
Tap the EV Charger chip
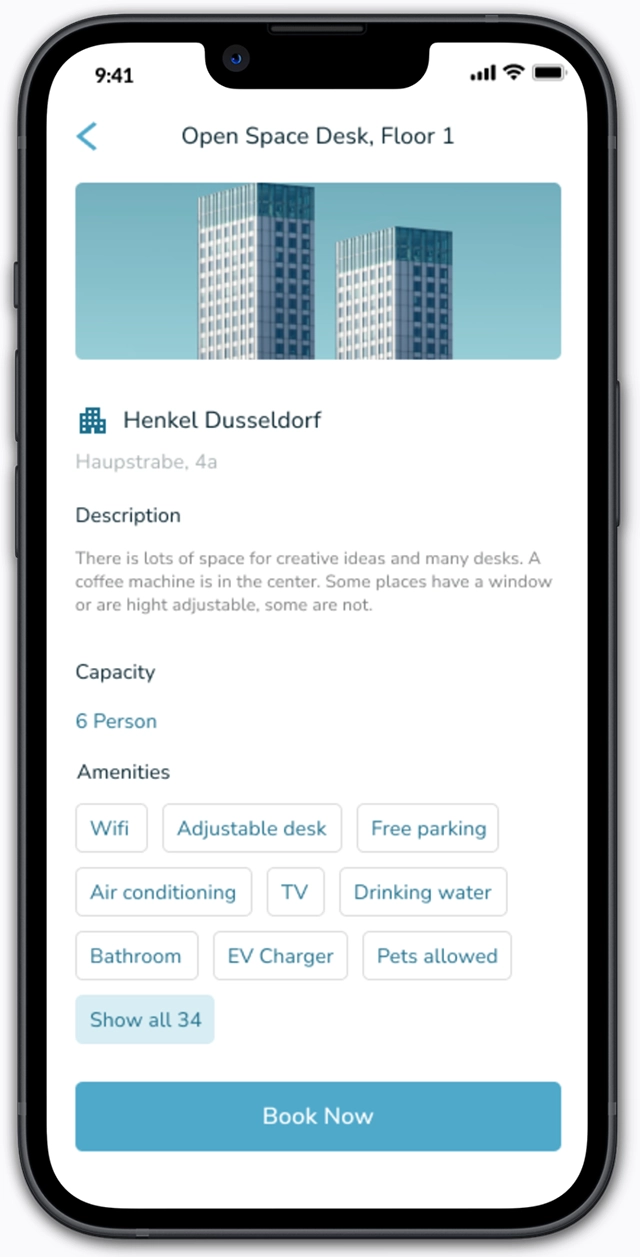[x=280, y=956]
